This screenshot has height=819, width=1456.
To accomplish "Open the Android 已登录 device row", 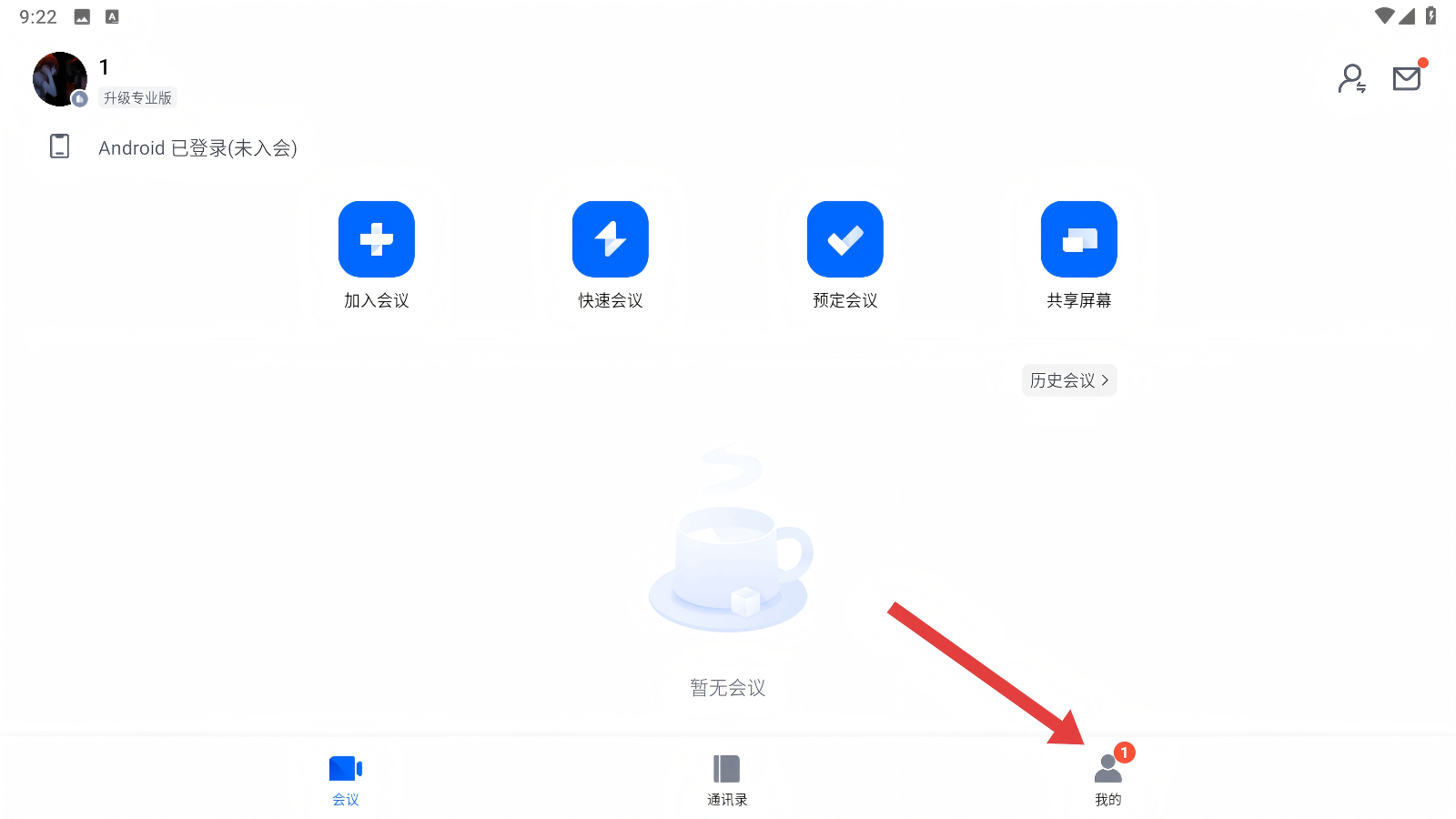I will tap(197, 148).
